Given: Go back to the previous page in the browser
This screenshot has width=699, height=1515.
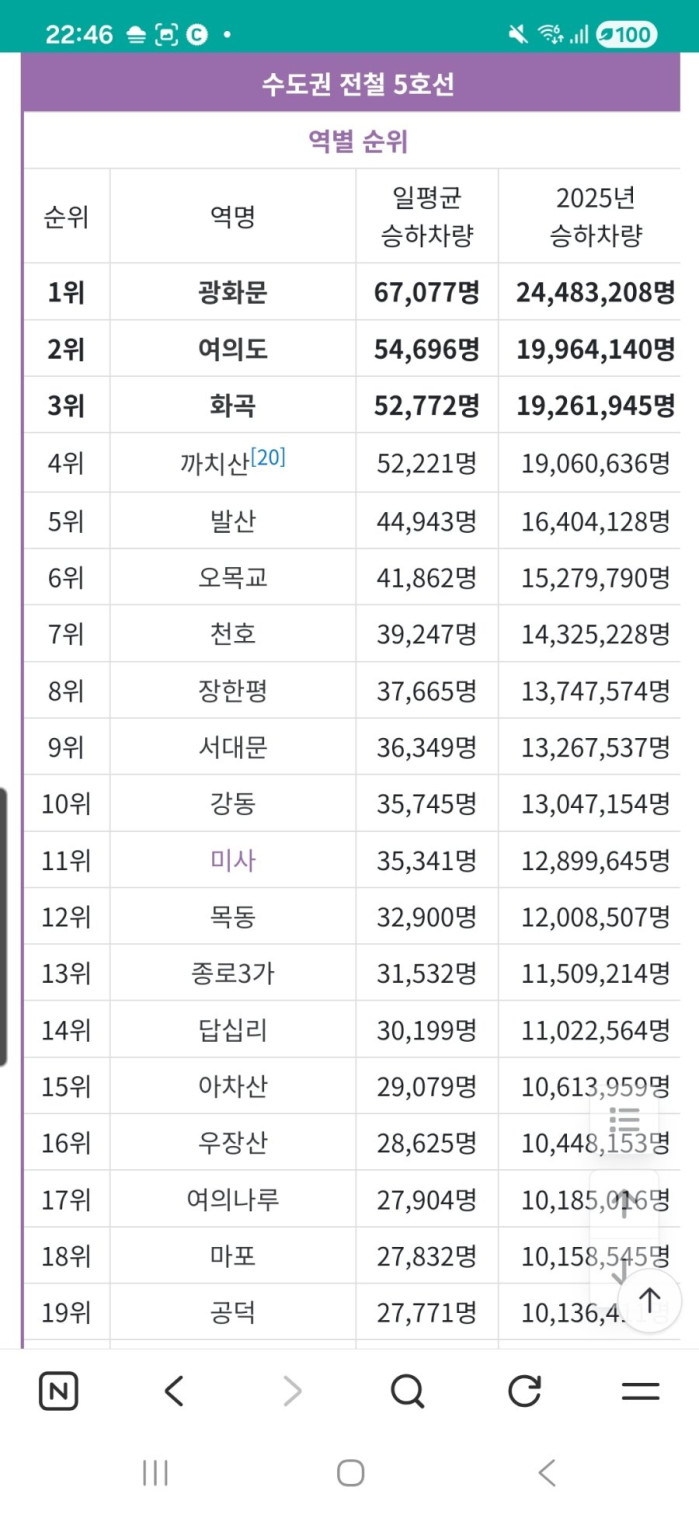Looking at the screenshot, I should click(x=174, y=1391).
